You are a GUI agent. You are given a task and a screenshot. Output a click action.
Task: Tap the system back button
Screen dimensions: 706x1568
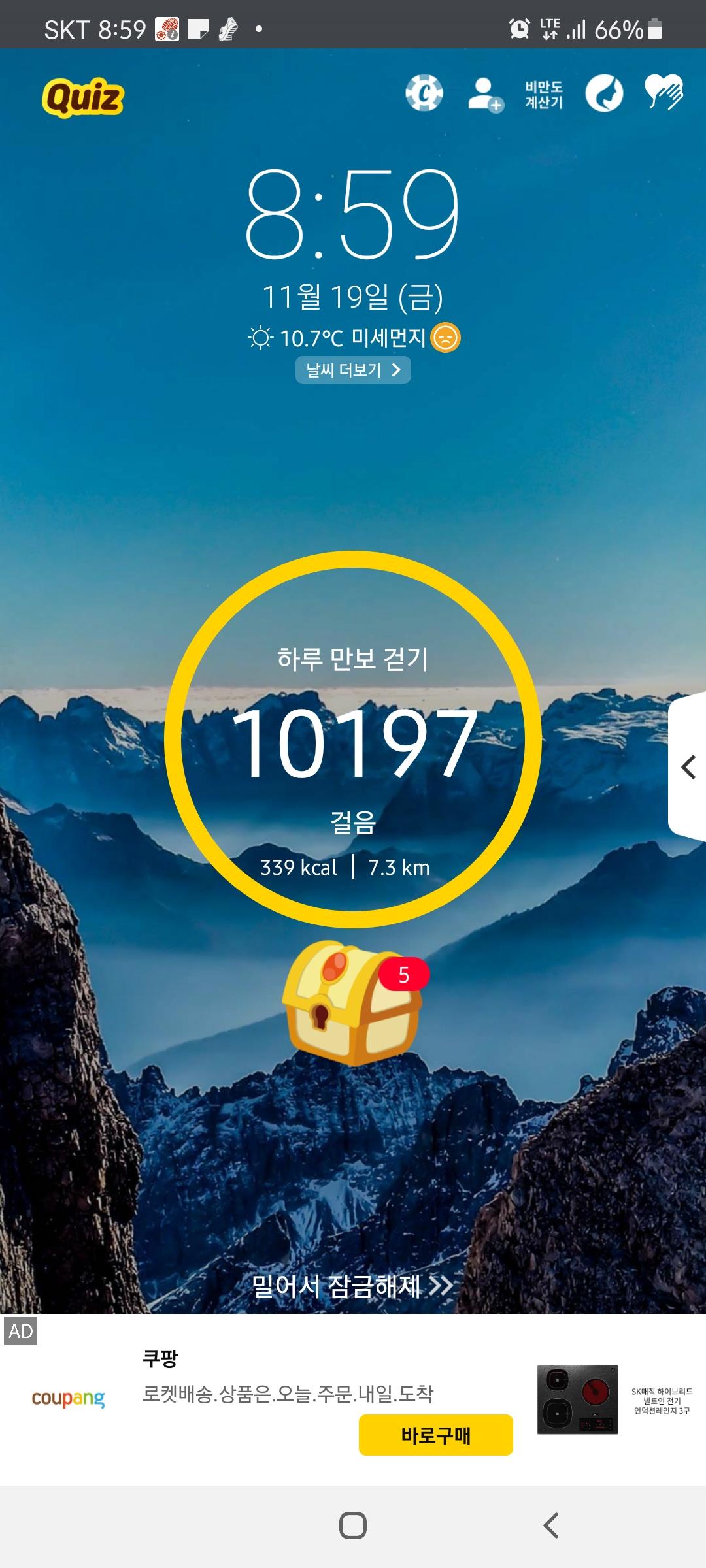click(551, 1526)
